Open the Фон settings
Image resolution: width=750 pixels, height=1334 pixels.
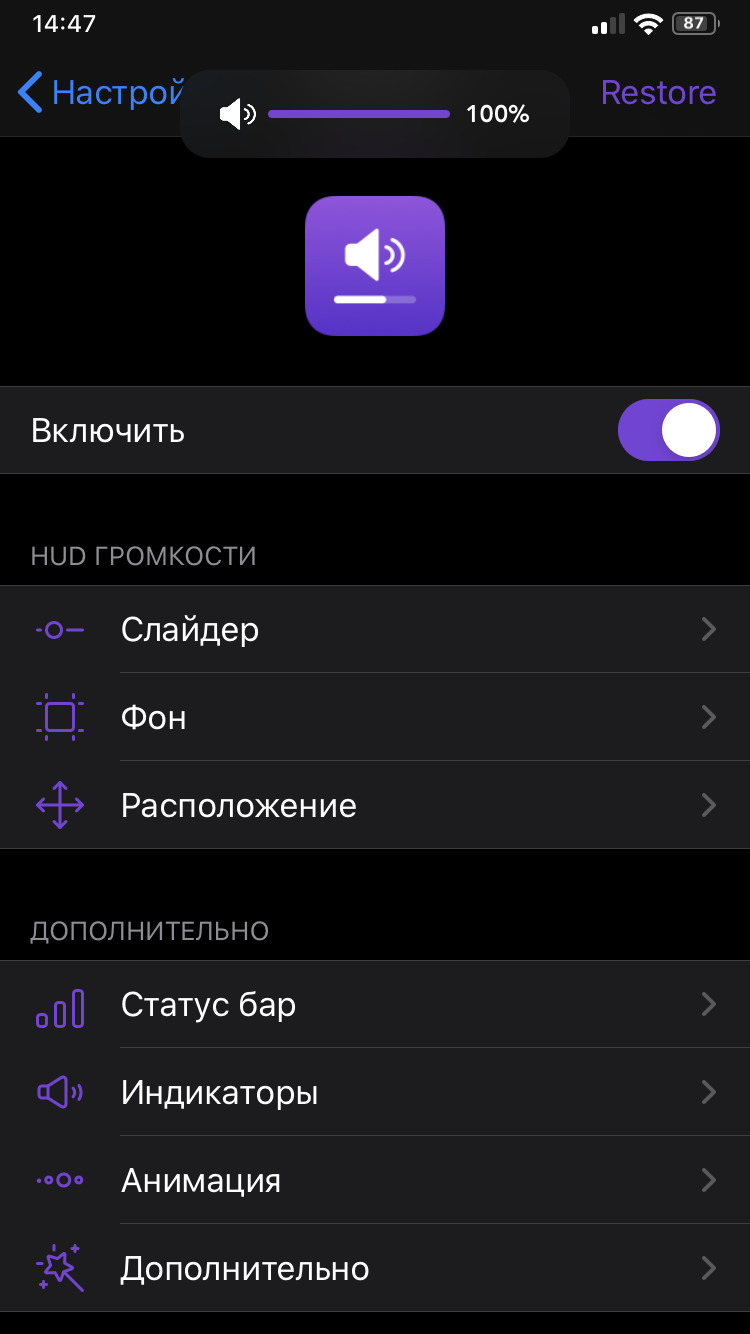(x=375, y=717)
